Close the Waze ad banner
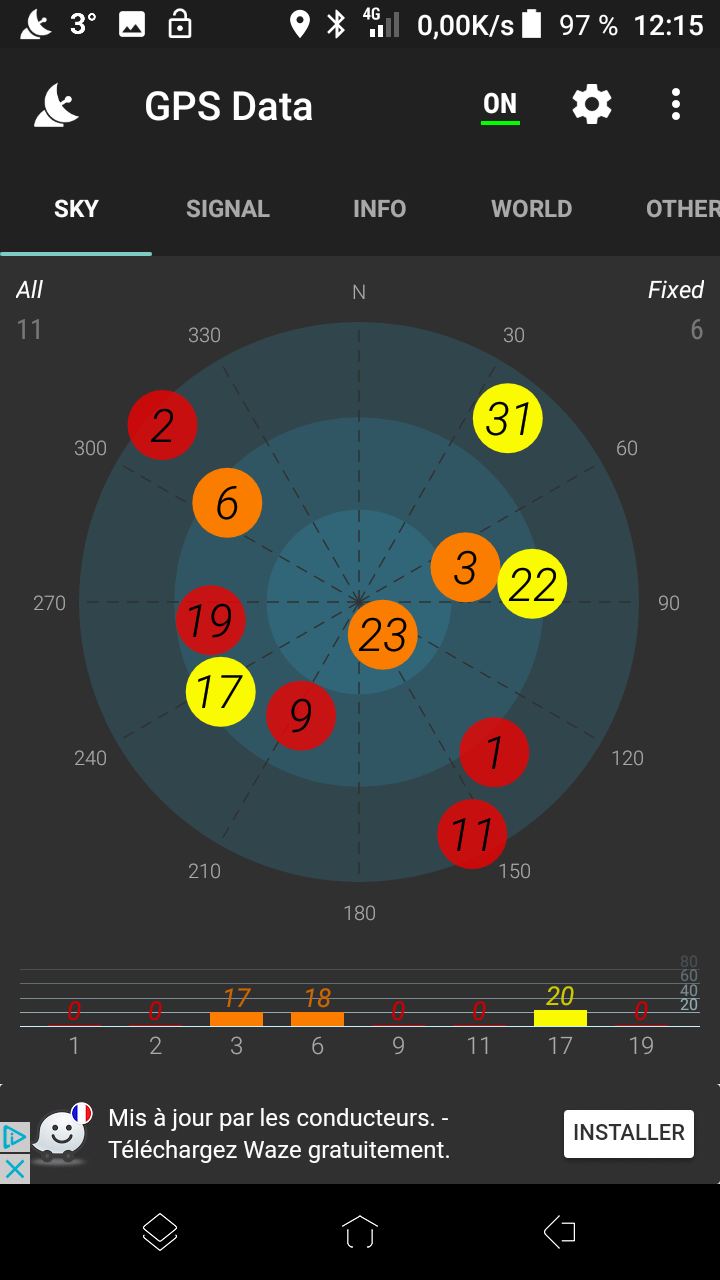This screenshot has height=1280, width=720. 14,1168
